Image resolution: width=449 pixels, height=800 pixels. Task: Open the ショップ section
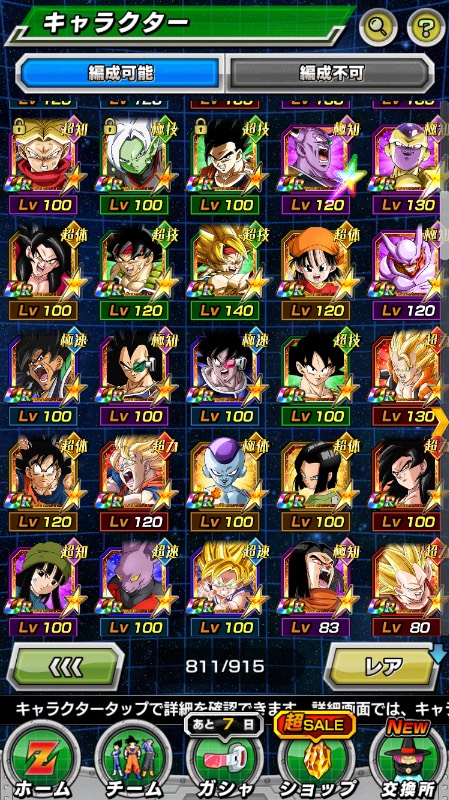click(x=316, y=758)
